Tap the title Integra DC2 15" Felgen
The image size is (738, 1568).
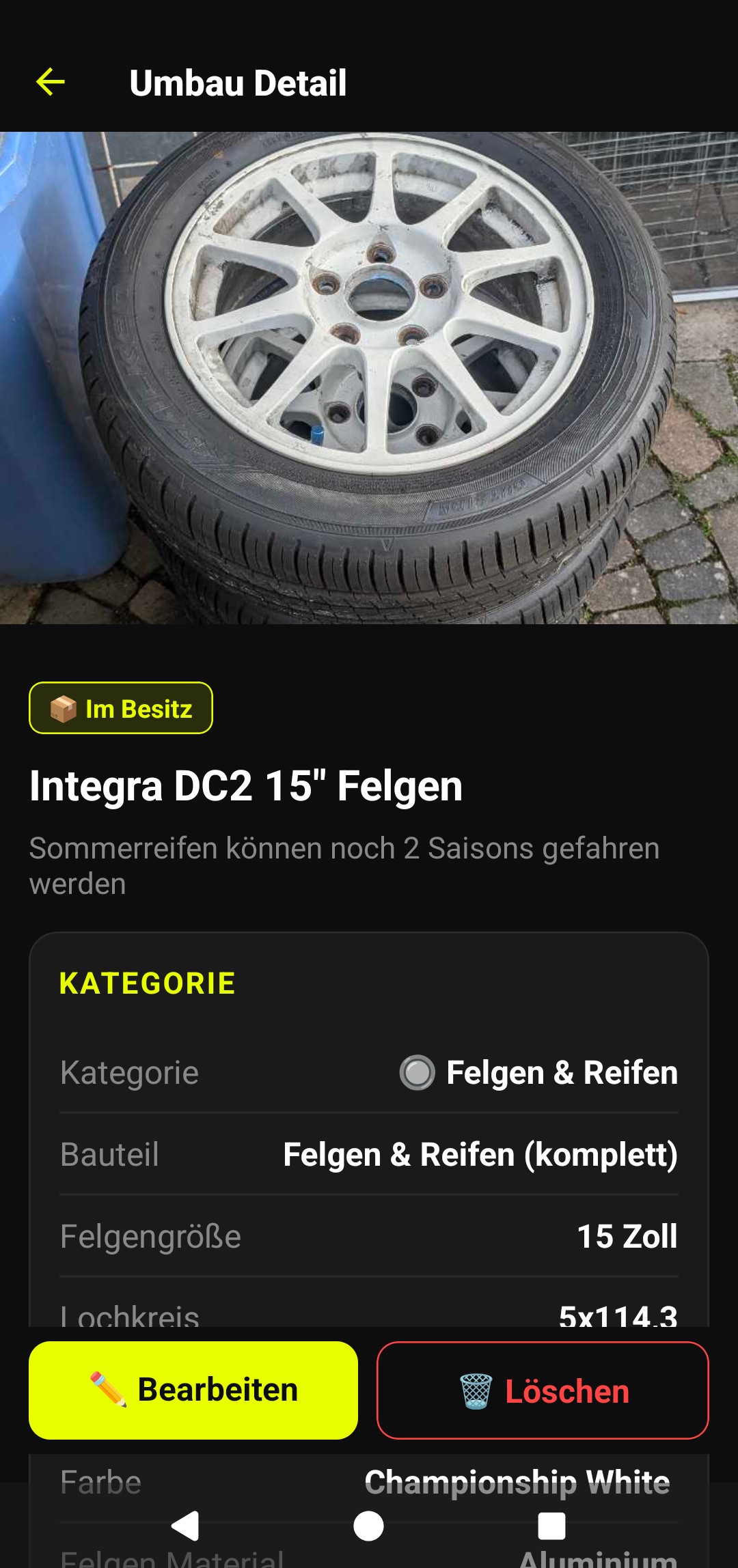tap(246, 787)
